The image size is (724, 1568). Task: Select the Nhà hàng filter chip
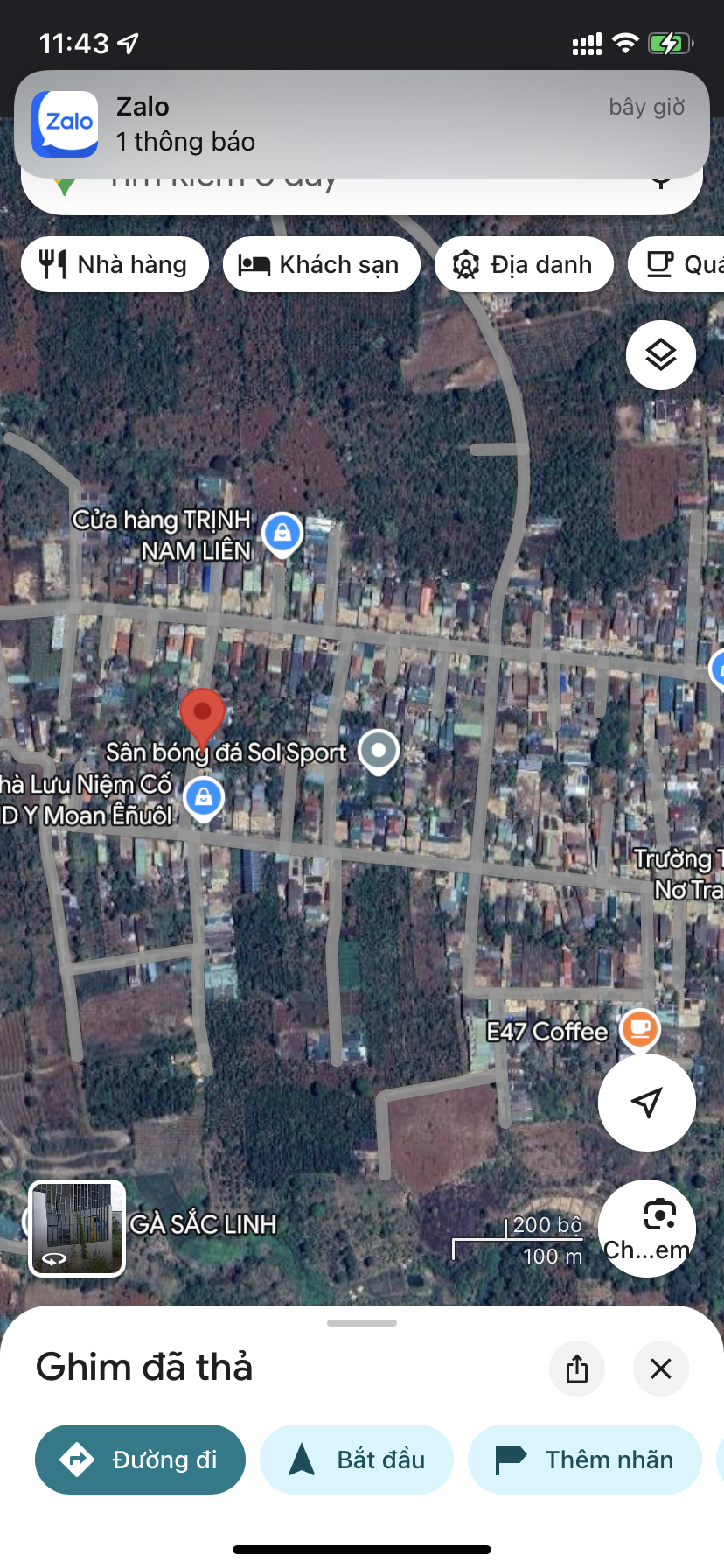pyautogui.click(x=115, y=264)
